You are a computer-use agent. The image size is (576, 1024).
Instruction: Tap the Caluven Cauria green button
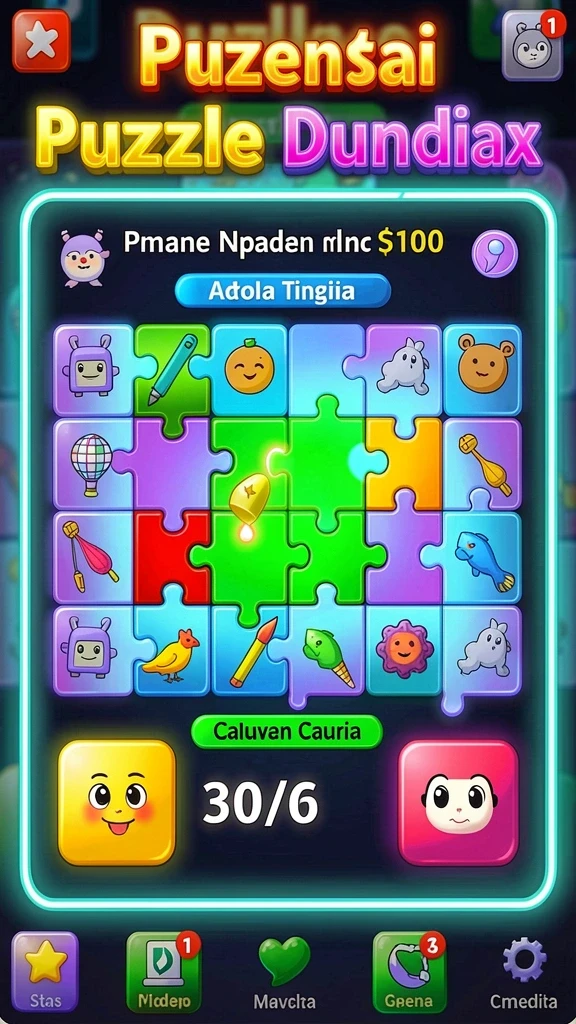(x=286, y=731)
